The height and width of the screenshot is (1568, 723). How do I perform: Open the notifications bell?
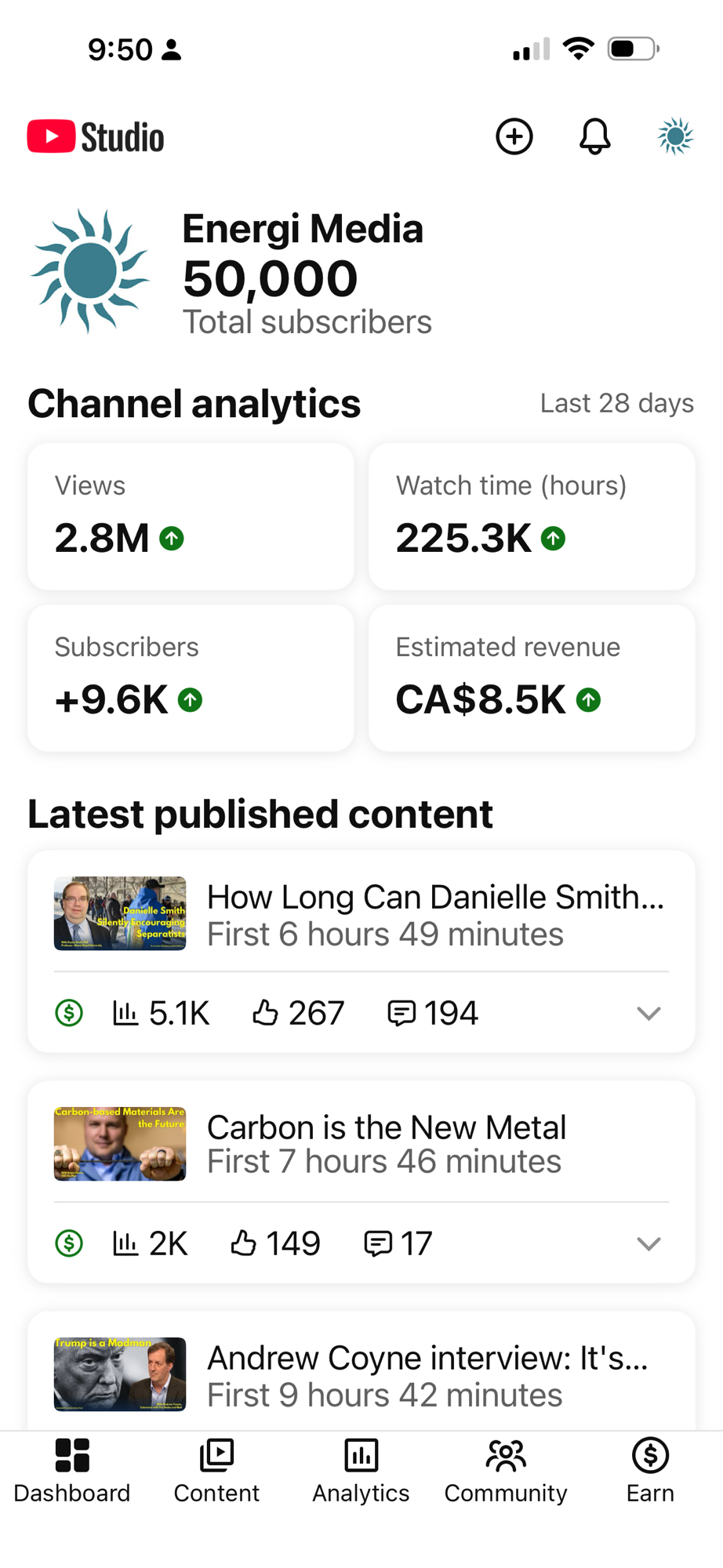[x=594, y=137]
